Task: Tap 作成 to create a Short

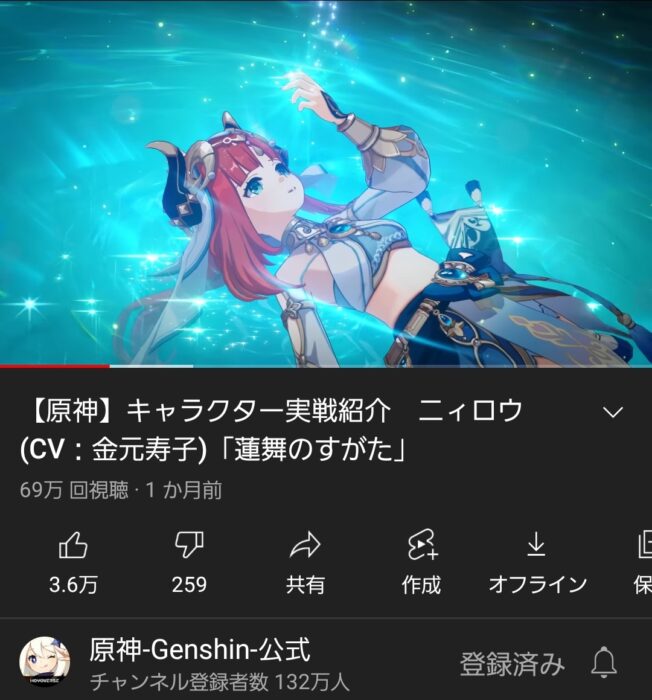Action: tap(421, 560)
